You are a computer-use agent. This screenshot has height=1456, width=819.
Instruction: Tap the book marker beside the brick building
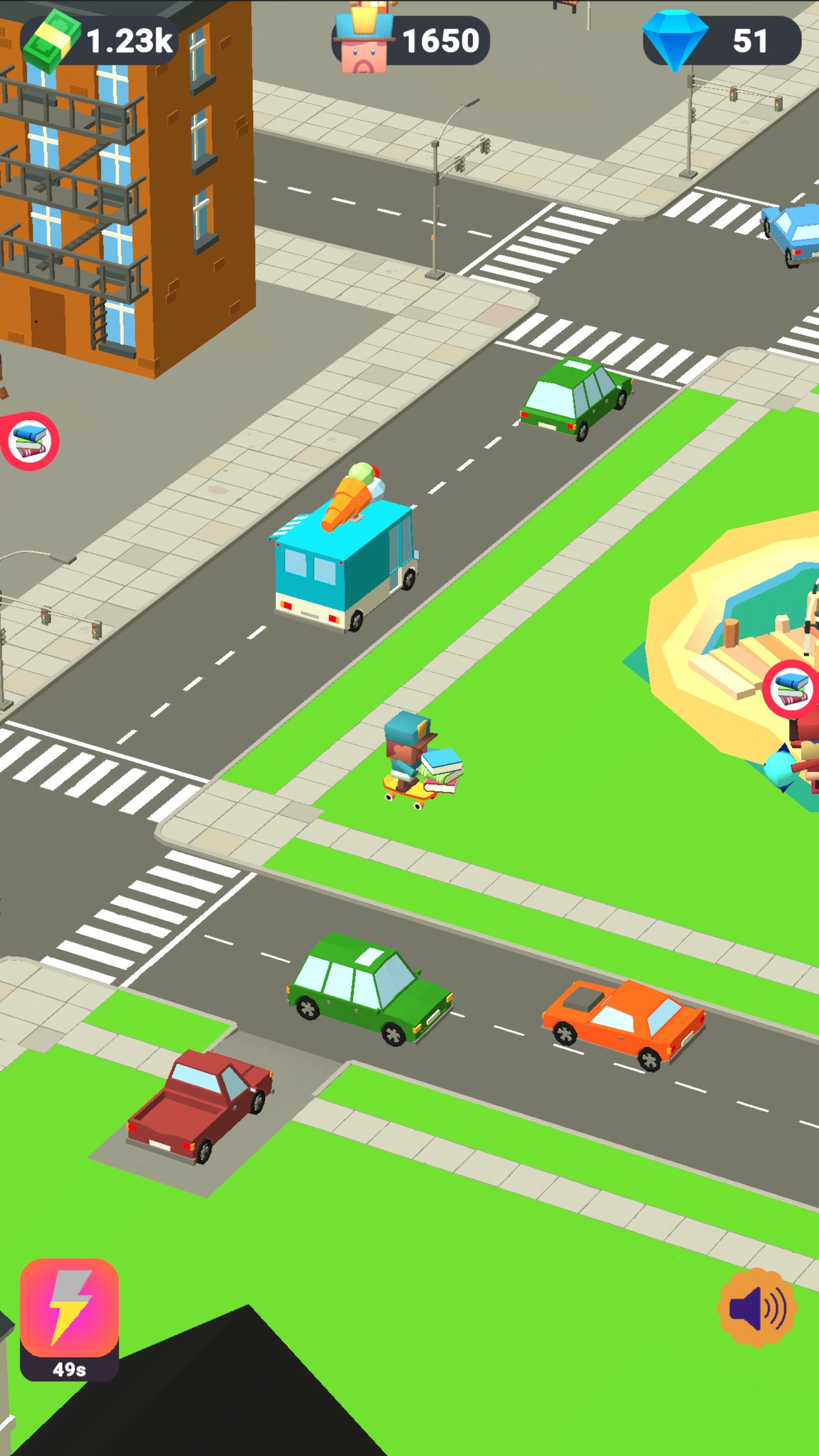pyautogui.click(x=30, y=441)
